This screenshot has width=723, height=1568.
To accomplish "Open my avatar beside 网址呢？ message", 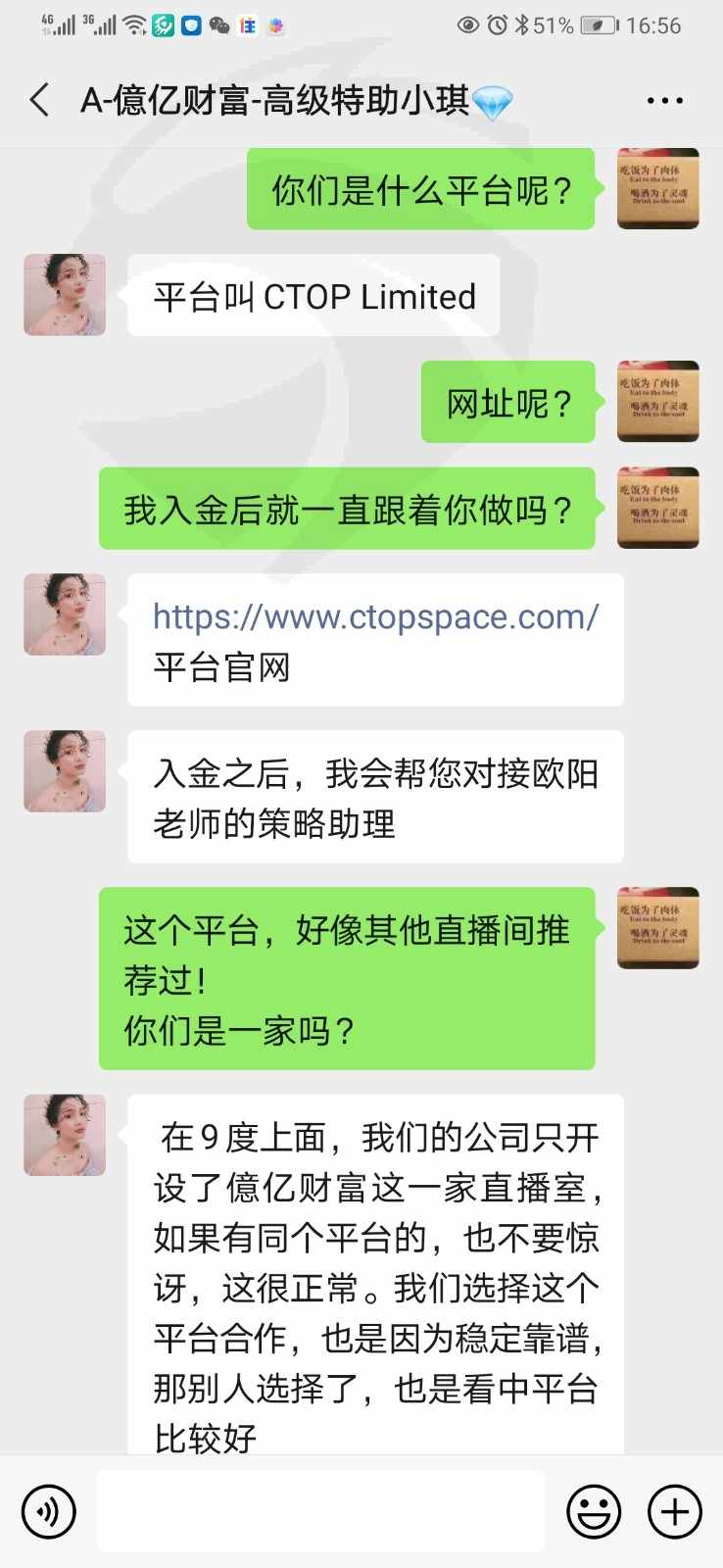I will (x=658, y=402).
